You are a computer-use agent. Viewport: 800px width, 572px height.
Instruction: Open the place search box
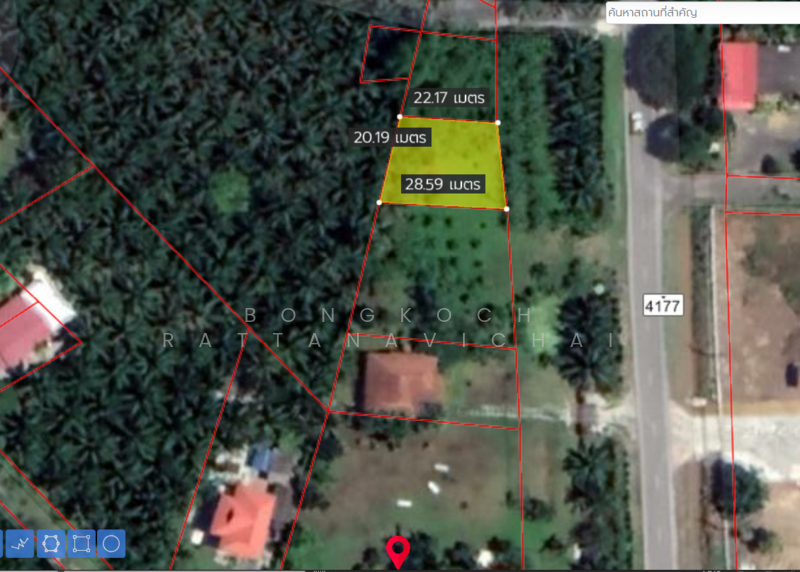(700, 13)
